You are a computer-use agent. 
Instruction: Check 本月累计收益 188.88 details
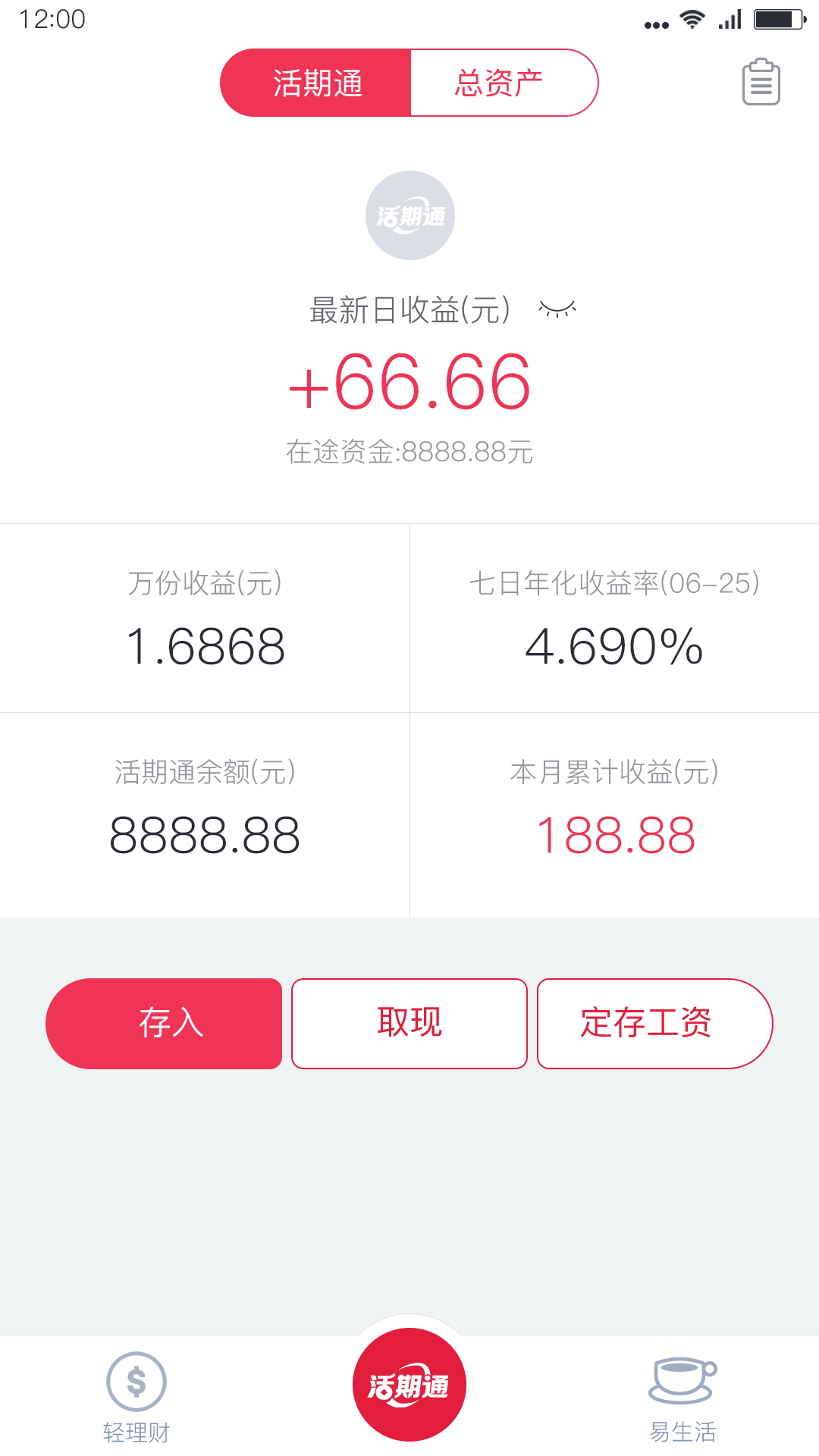614,808
